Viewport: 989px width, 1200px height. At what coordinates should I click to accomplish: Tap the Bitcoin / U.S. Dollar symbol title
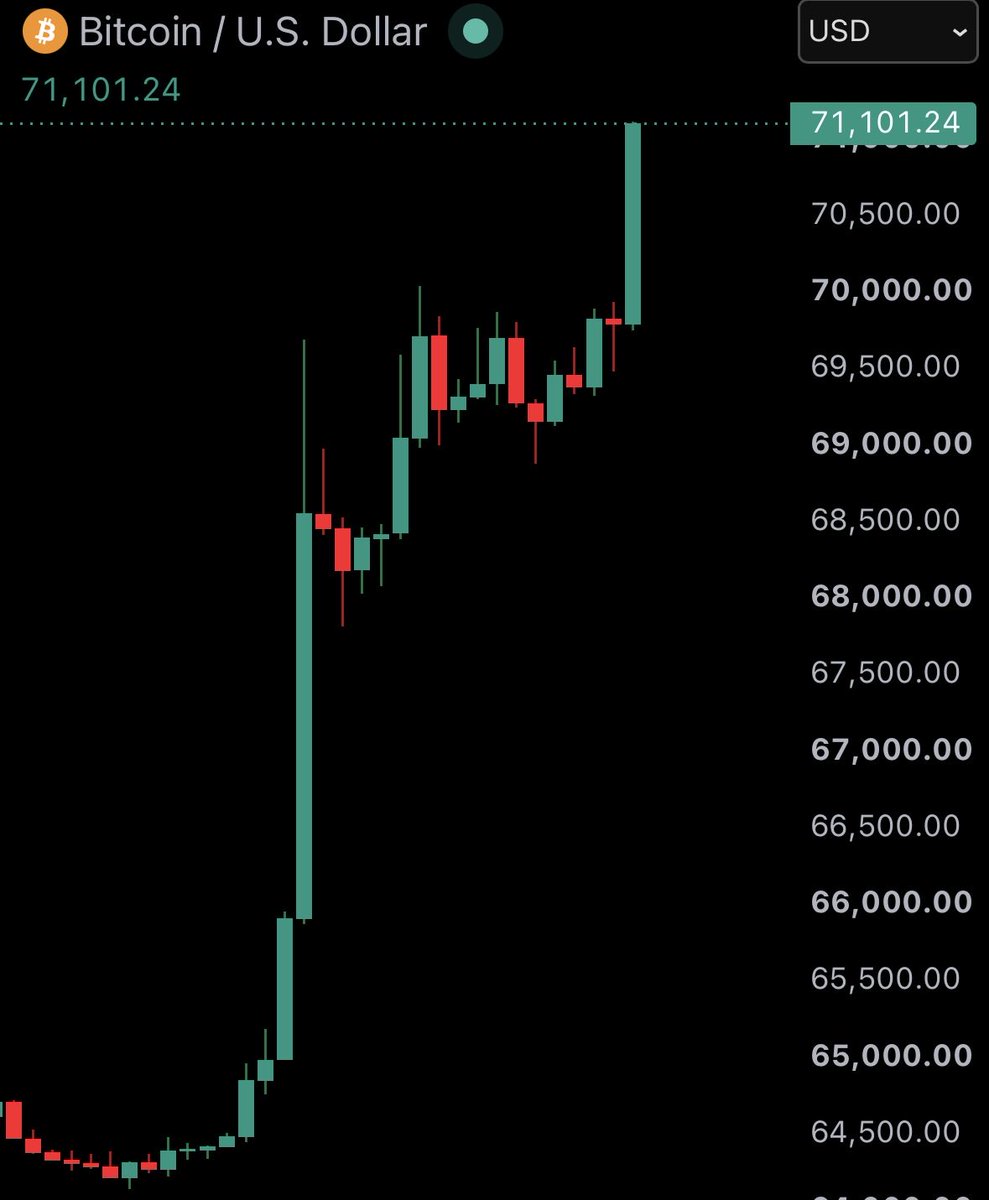pyautogui.click(x=253, y=32)
